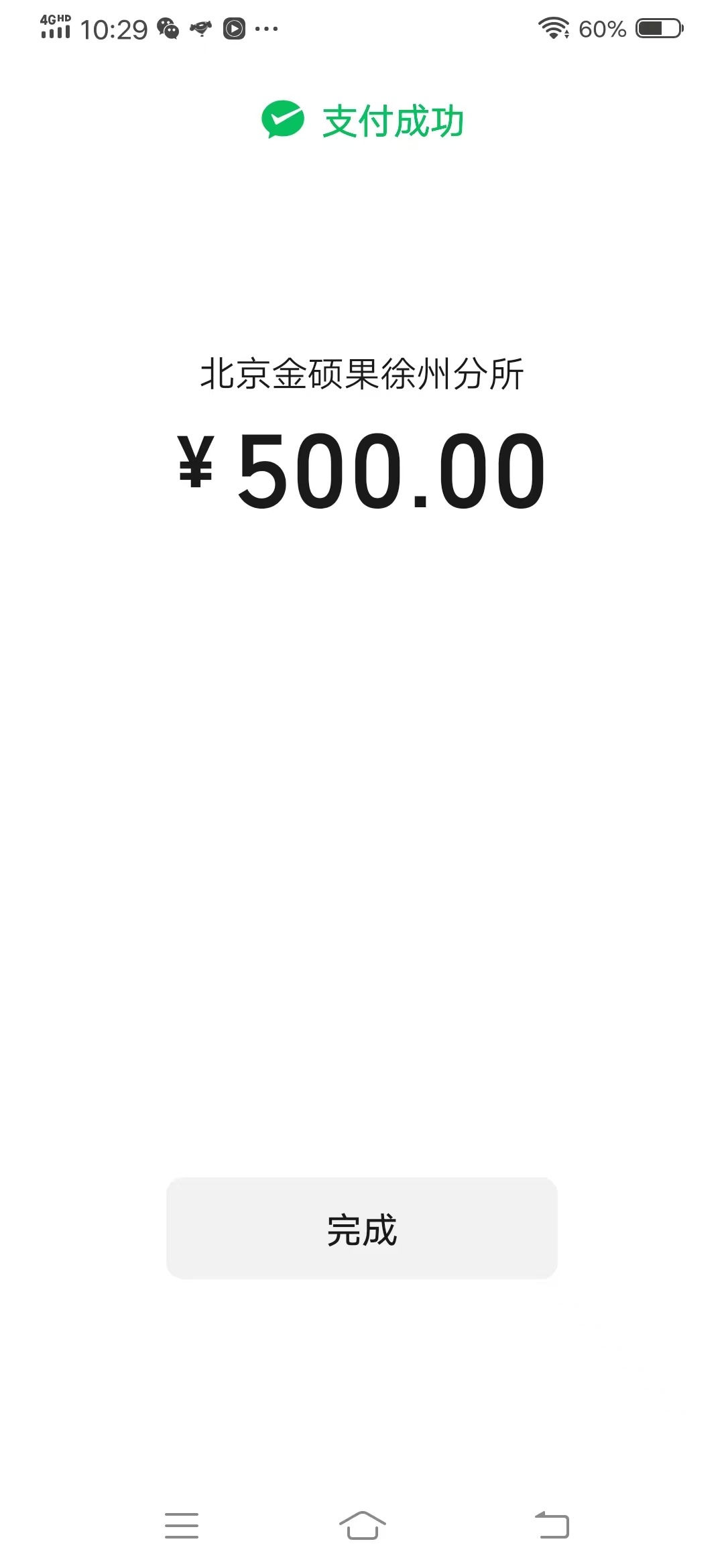This screenshot has height=1568, width=724.
Task: Return to the phone home screen
Action: pos(362,1525)
